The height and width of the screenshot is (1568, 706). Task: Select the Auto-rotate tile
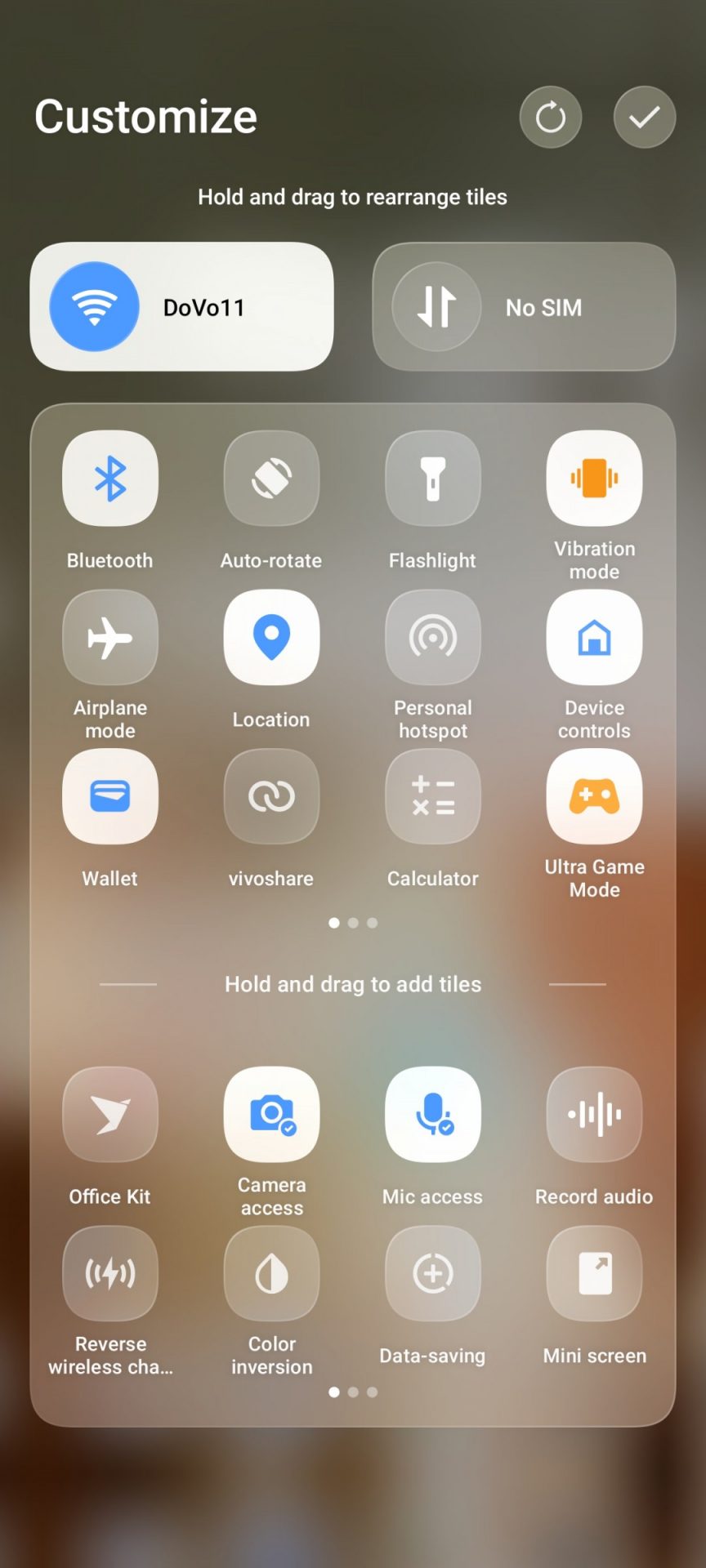click(x=271, y=478)
